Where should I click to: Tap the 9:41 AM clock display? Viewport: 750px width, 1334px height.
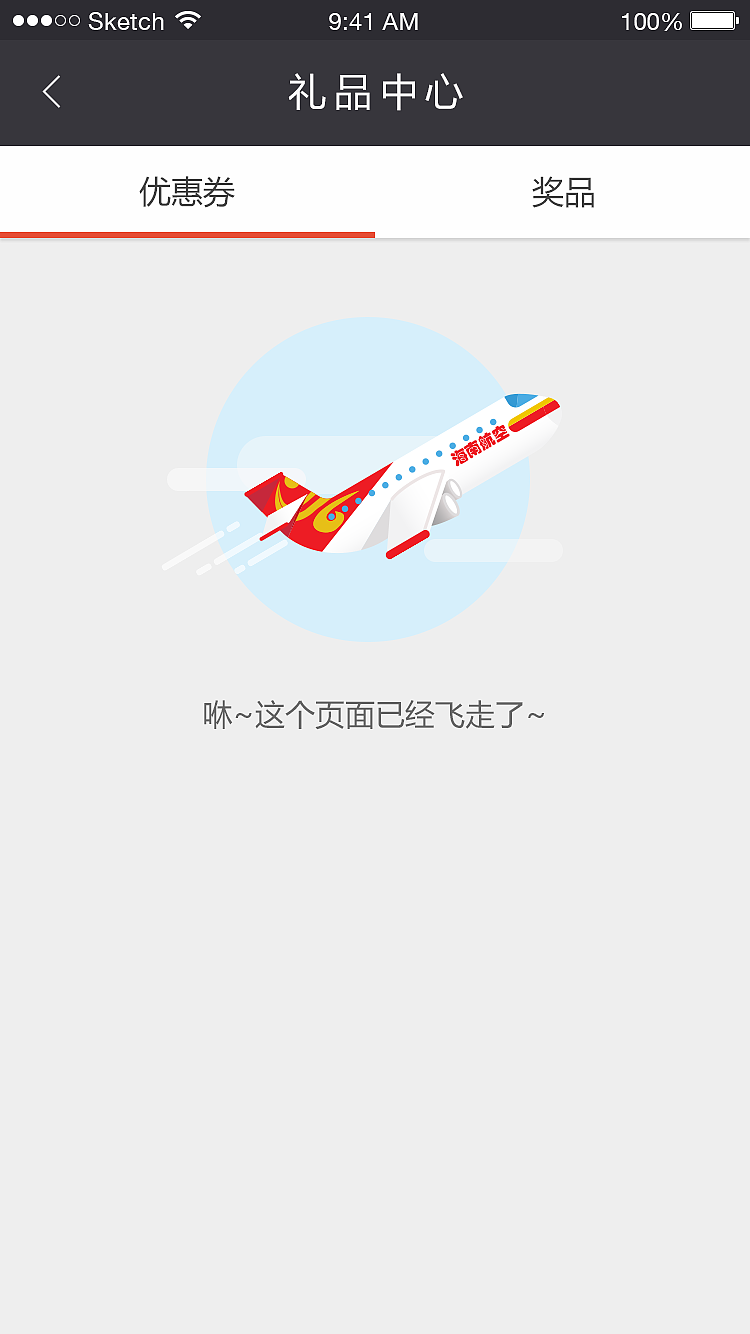pyautogui.click(x=374, y=19)
